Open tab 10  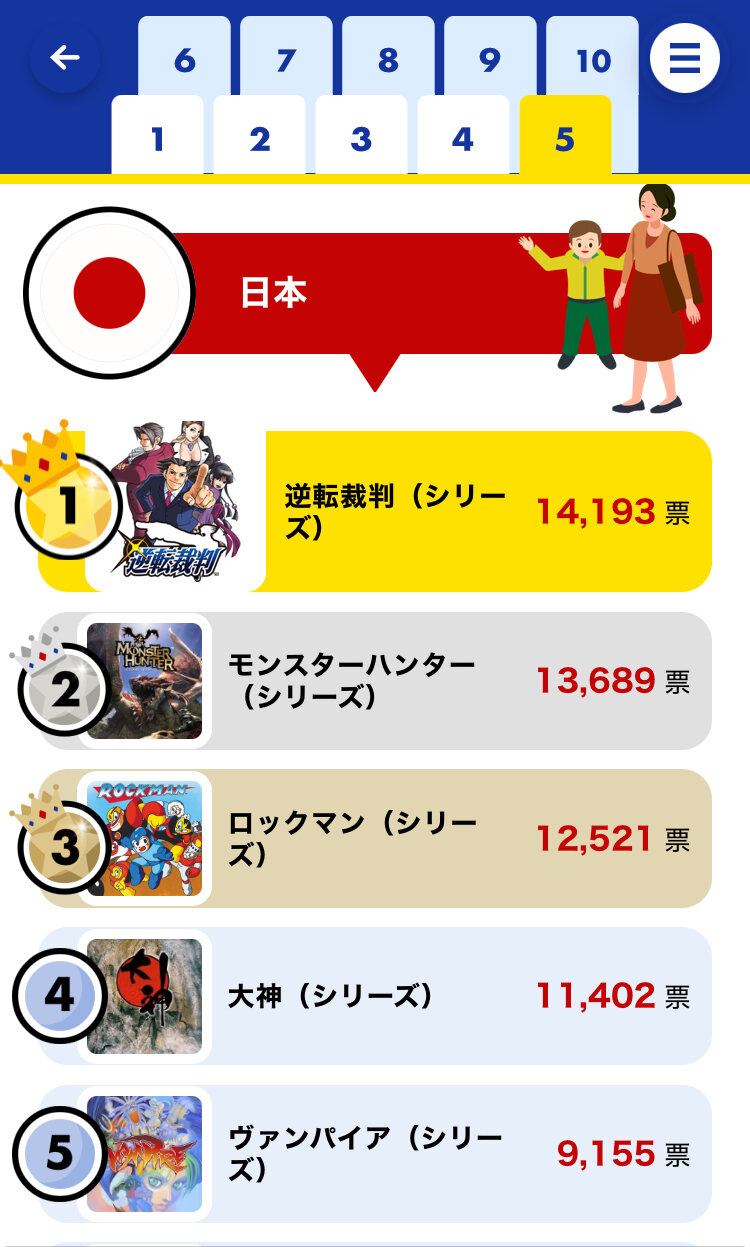pos(592,57)
